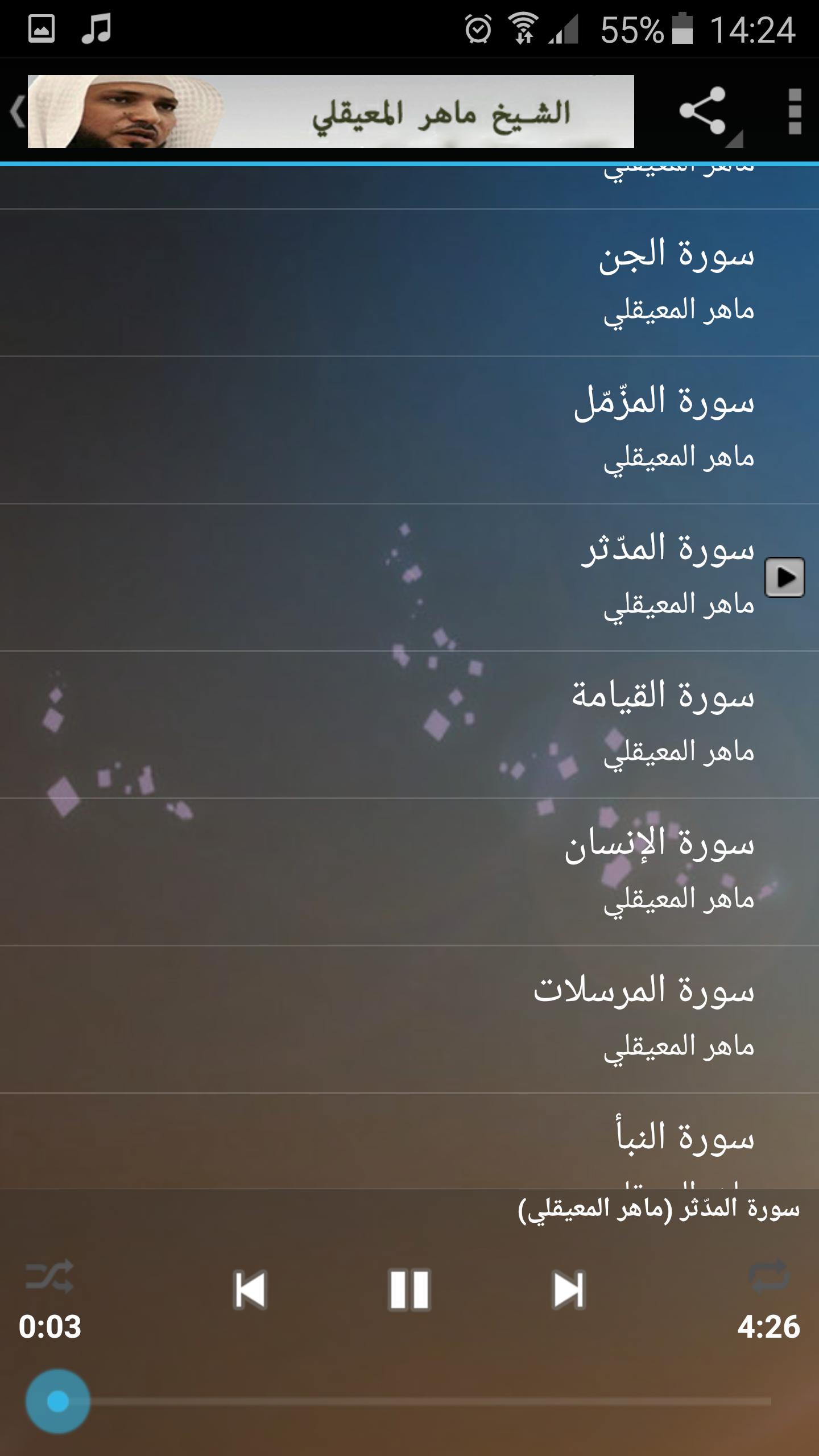Pause the current recitation
The height and width of the screenshot is (1456, 819).
point(409,1289)
